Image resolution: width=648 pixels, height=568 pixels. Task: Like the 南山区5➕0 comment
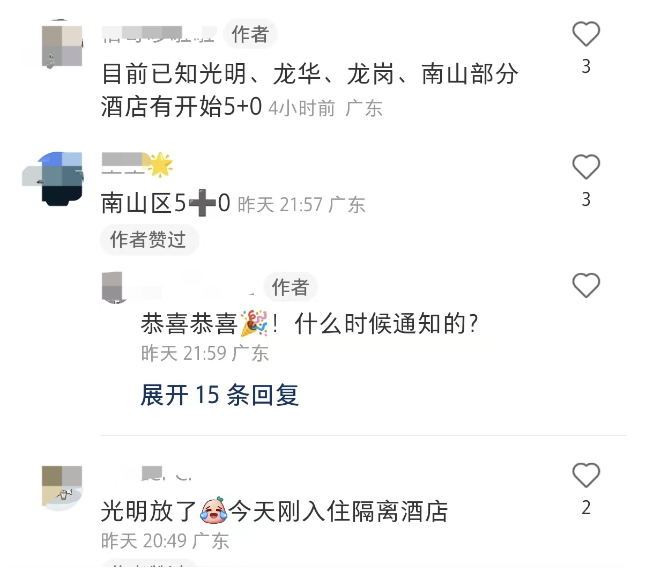click(586, 167)
